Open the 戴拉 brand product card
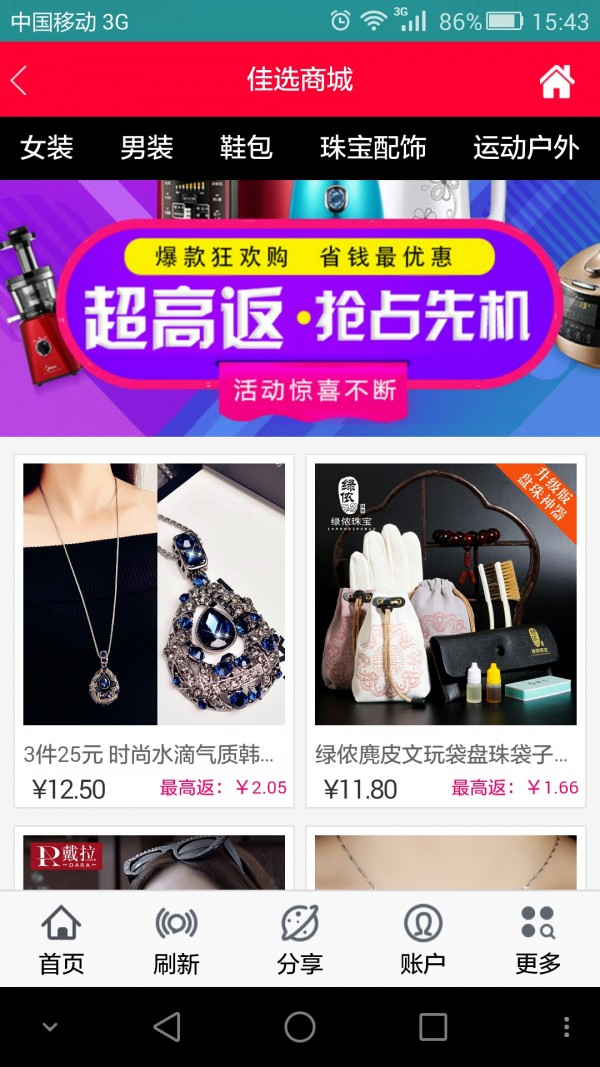The width and height of the screenshot is (600, 1067). [154, 862]
